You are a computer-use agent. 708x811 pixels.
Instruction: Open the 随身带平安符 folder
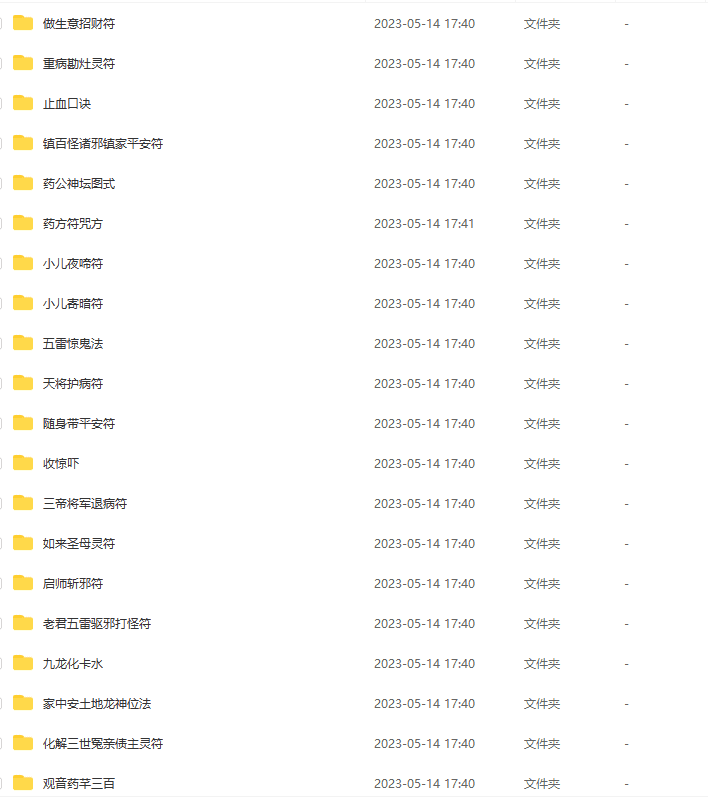pos(78,423)
